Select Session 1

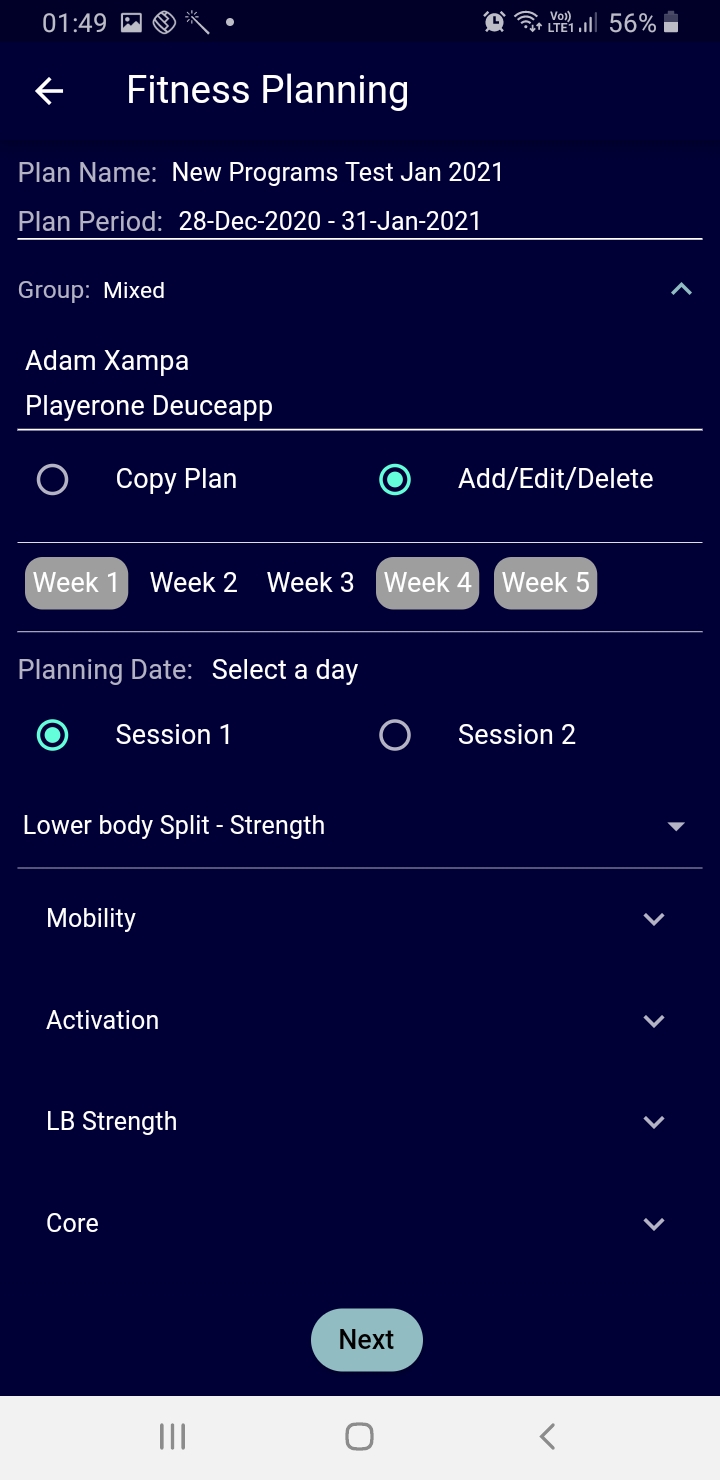[52, 736]
